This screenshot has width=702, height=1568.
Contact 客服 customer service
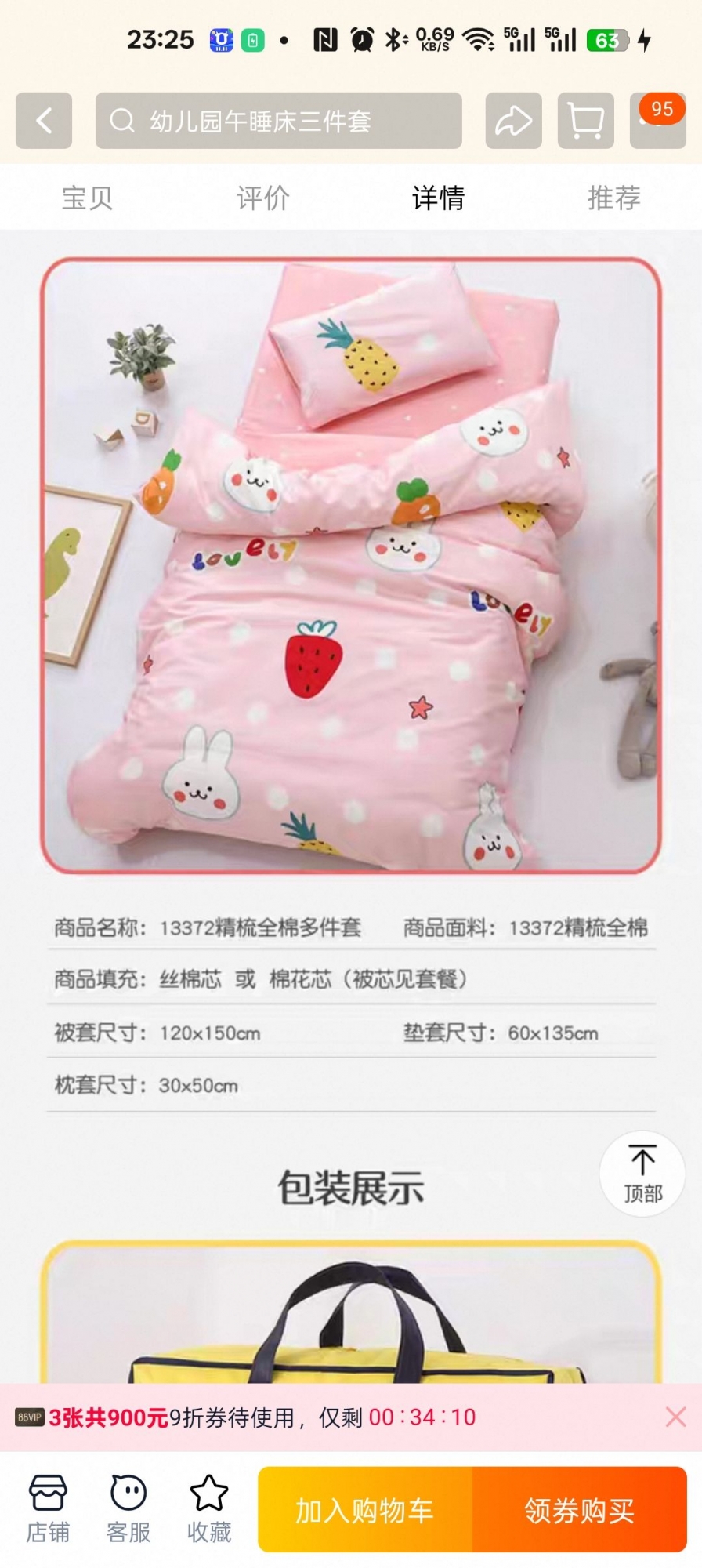[128, 1509]
